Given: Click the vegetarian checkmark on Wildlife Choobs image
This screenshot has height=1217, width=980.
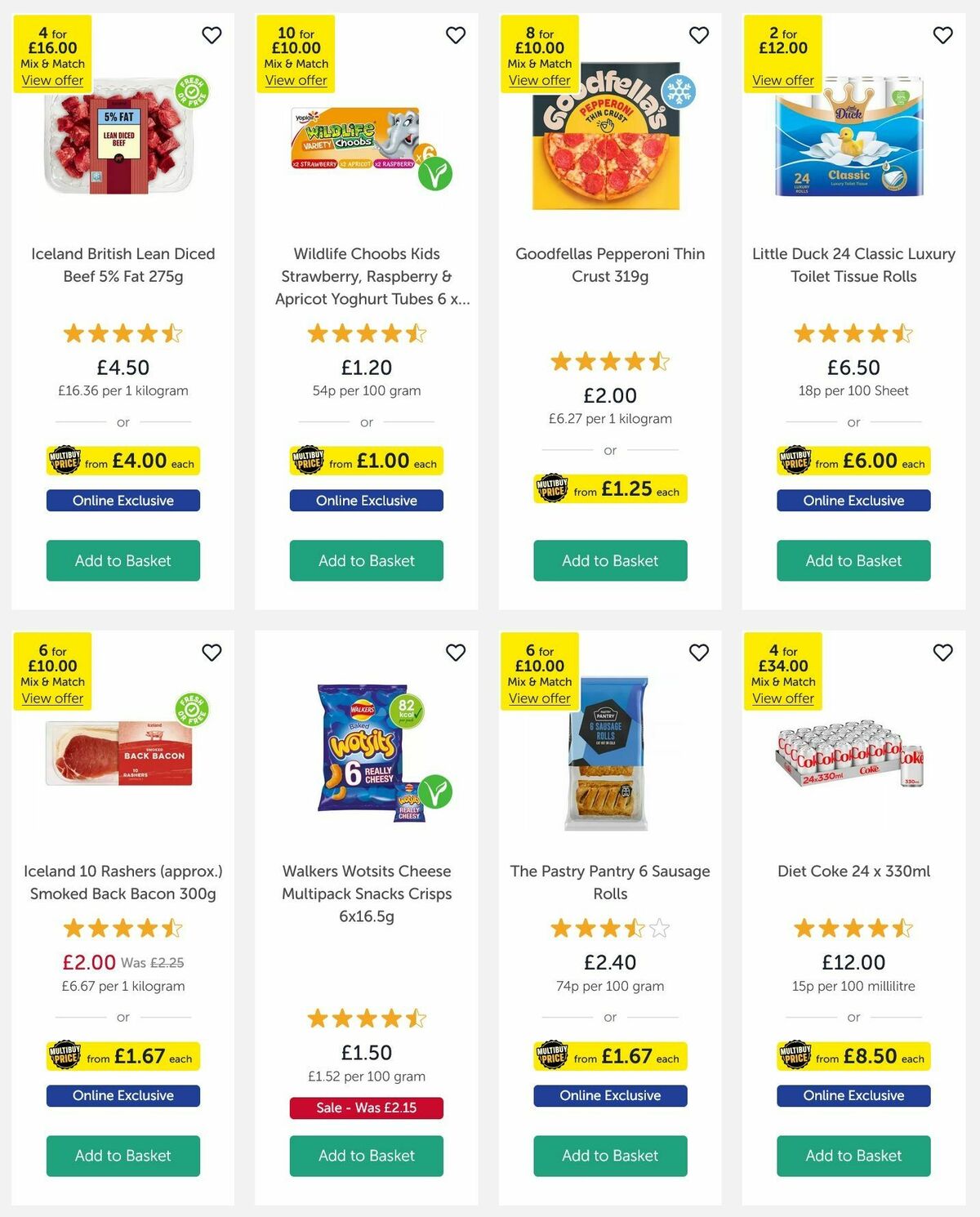Looking at the screenshot, I should (437, 172).
